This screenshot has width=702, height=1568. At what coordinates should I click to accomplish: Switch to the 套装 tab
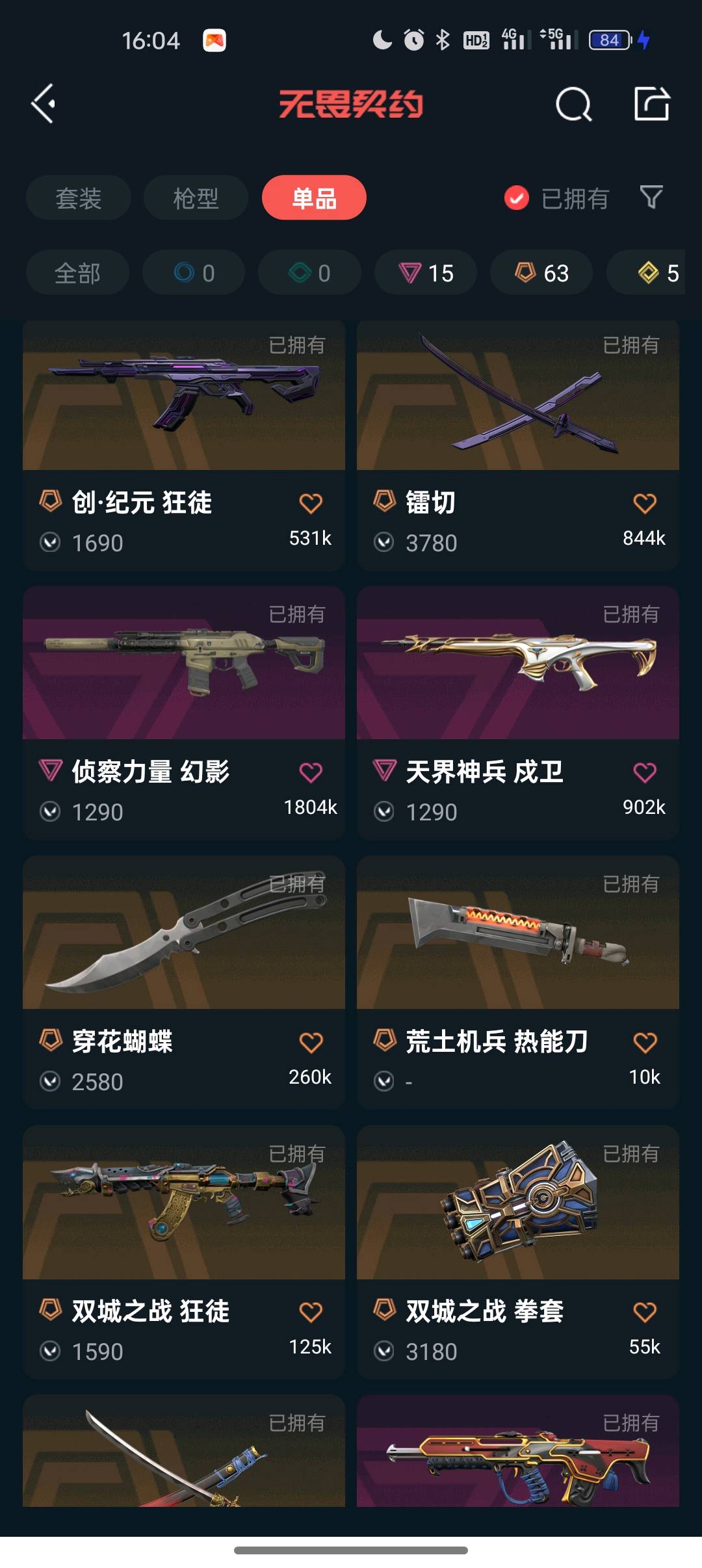[x=79, y=198]
